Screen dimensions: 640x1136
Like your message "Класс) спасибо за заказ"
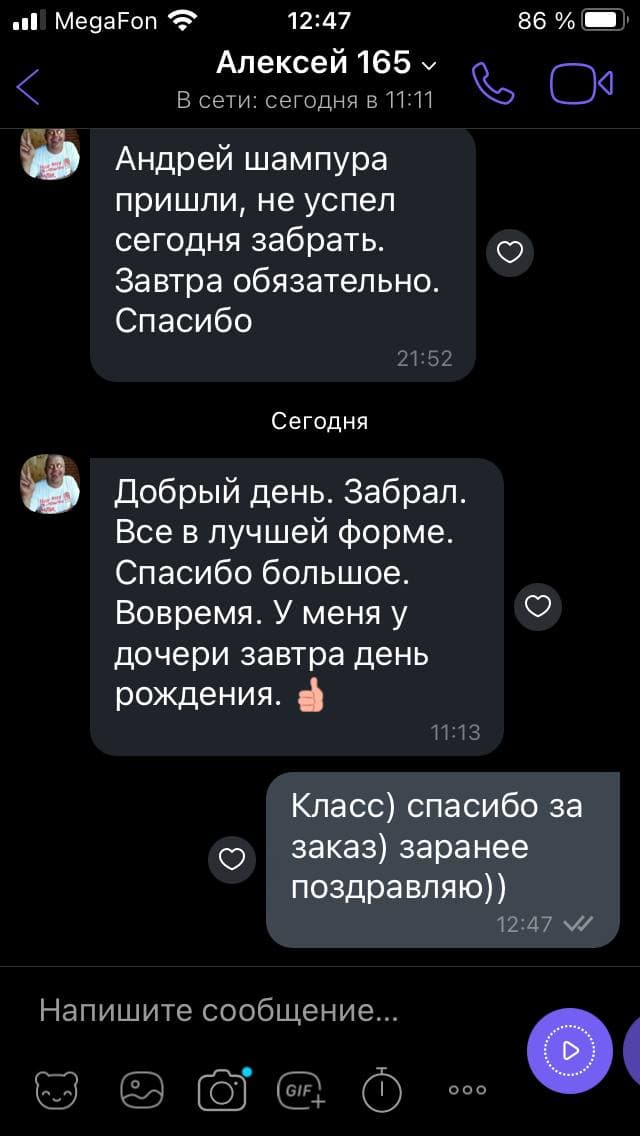232,859
